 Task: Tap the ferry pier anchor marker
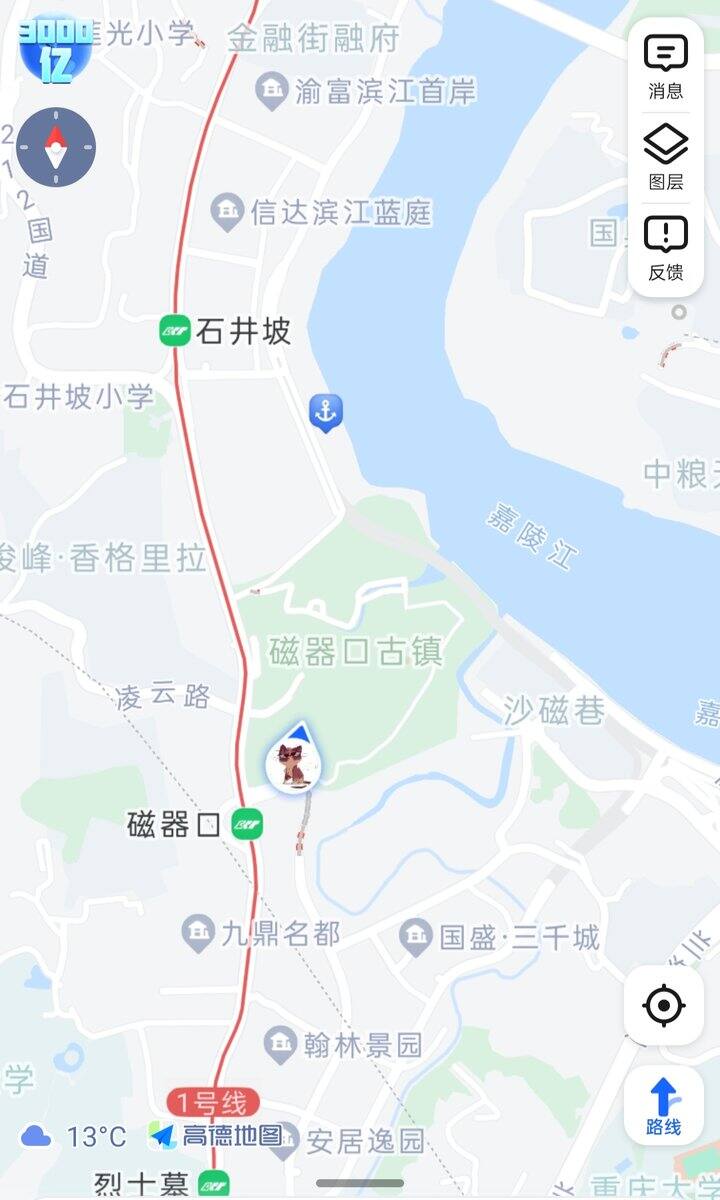(325, 412)
